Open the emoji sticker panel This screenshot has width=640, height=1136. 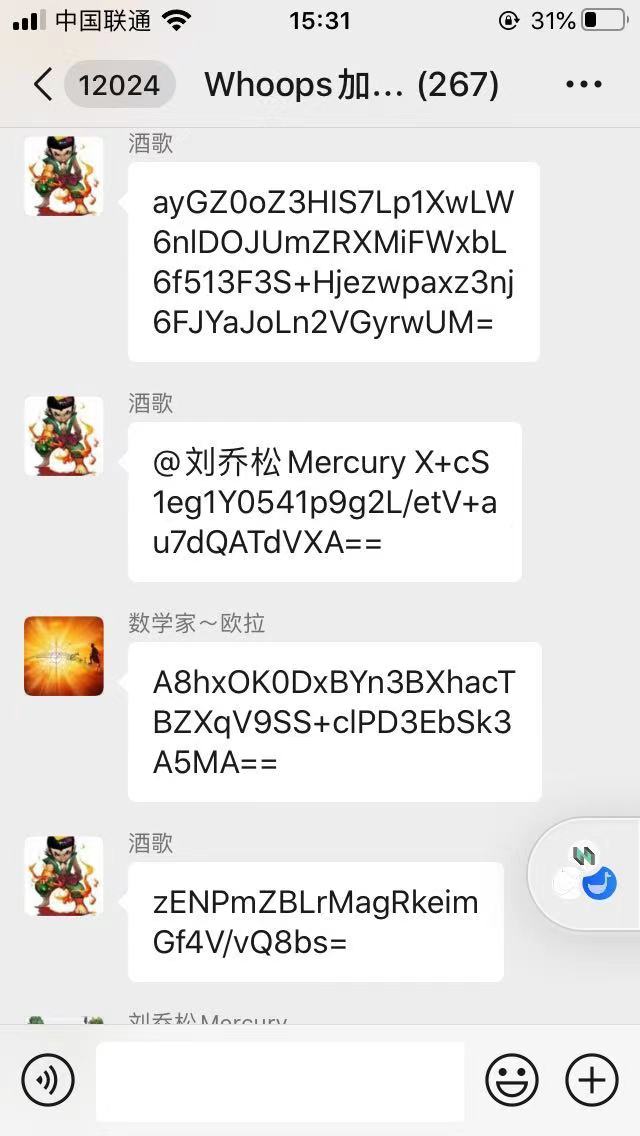point(512,1080)
